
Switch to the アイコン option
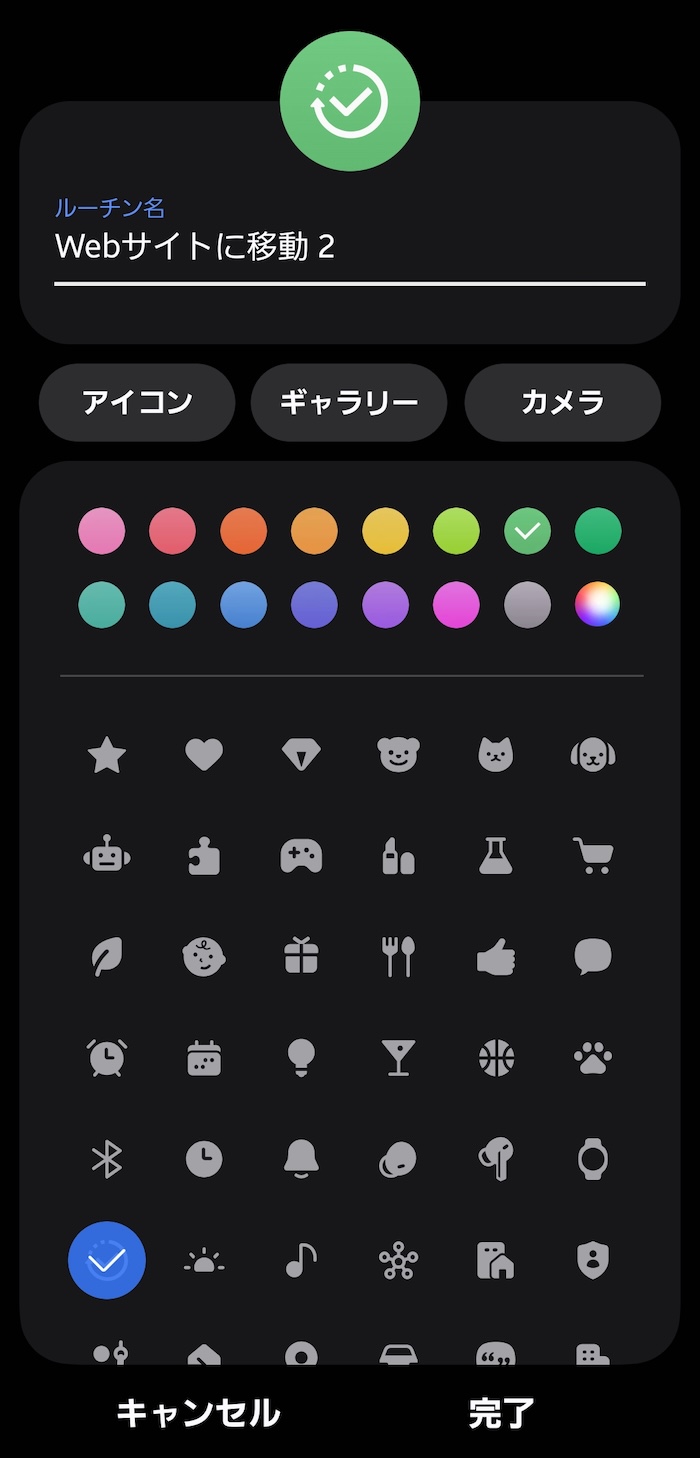(137, 402)
